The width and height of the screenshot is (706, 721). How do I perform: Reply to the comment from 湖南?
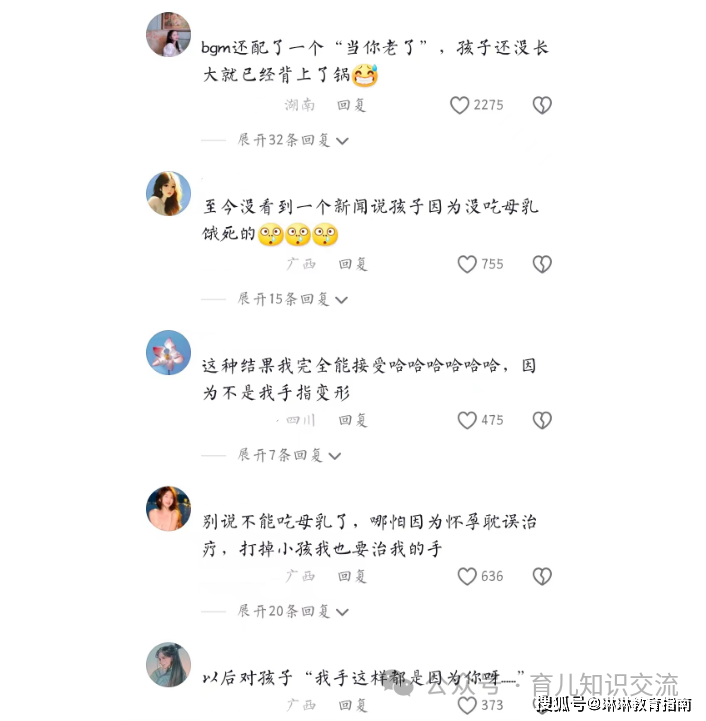coord(352,105)
